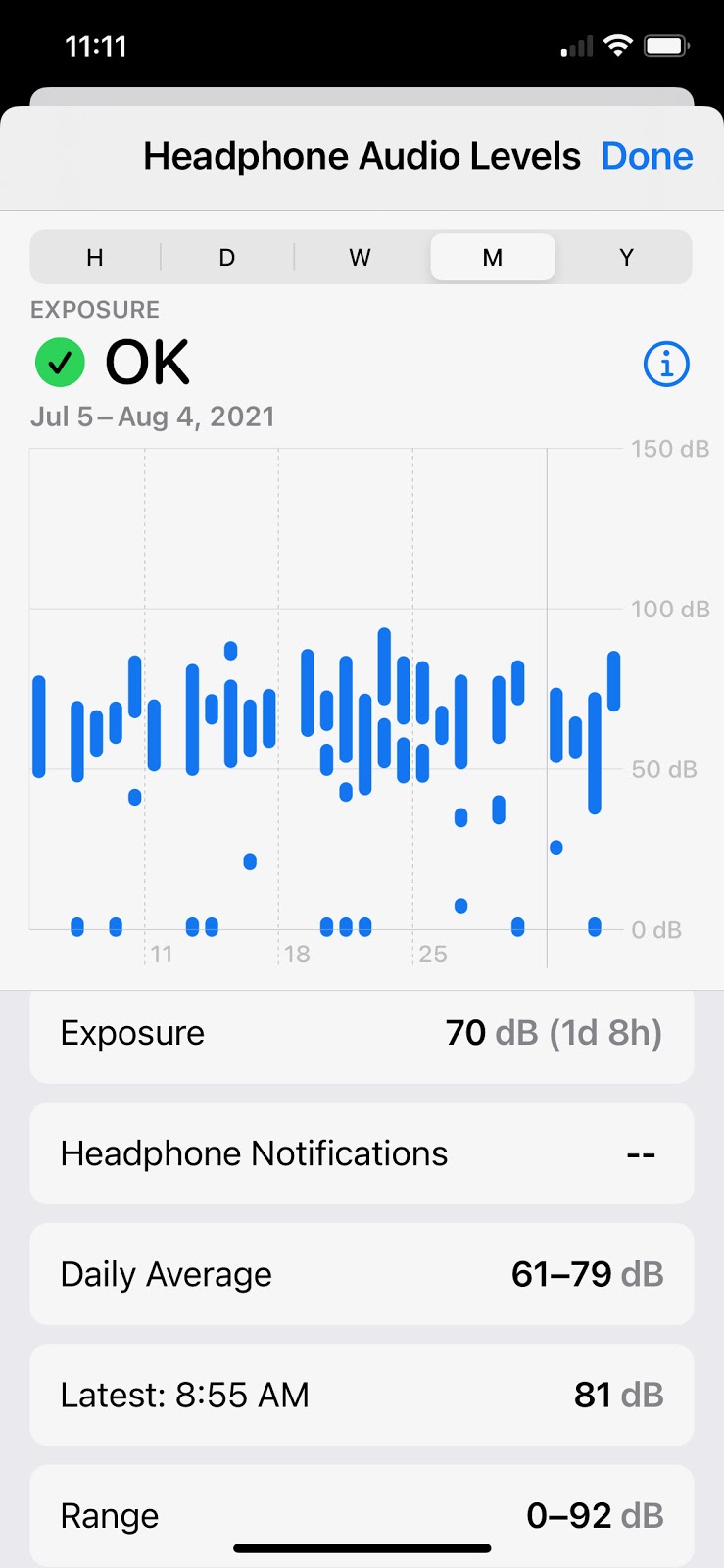Switch to the D daily view
Image resolution: width=724 pixels, height=1568 pixels.
pos(227,258)
